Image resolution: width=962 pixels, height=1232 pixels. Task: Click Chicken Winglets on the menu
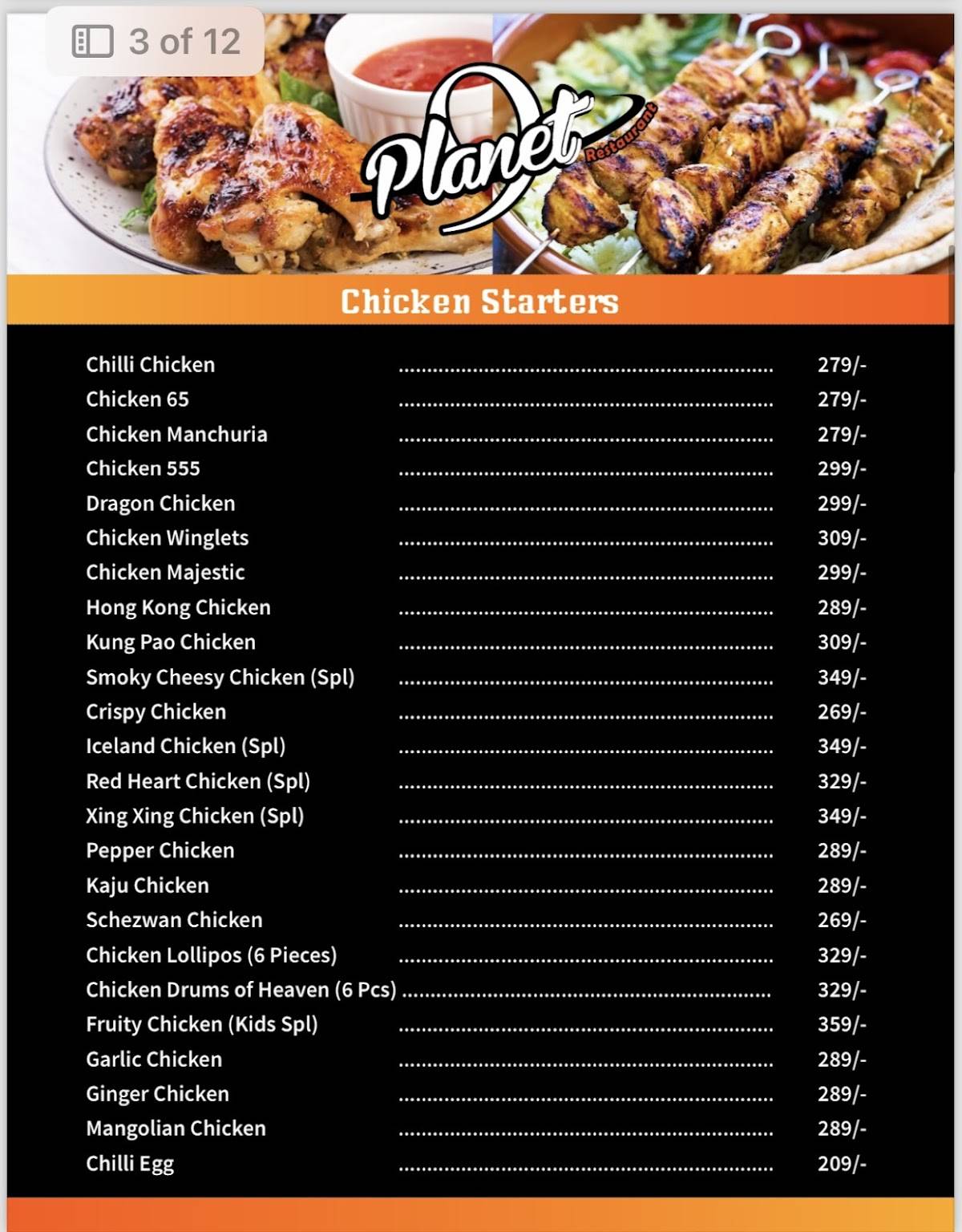tap(167, 538)
